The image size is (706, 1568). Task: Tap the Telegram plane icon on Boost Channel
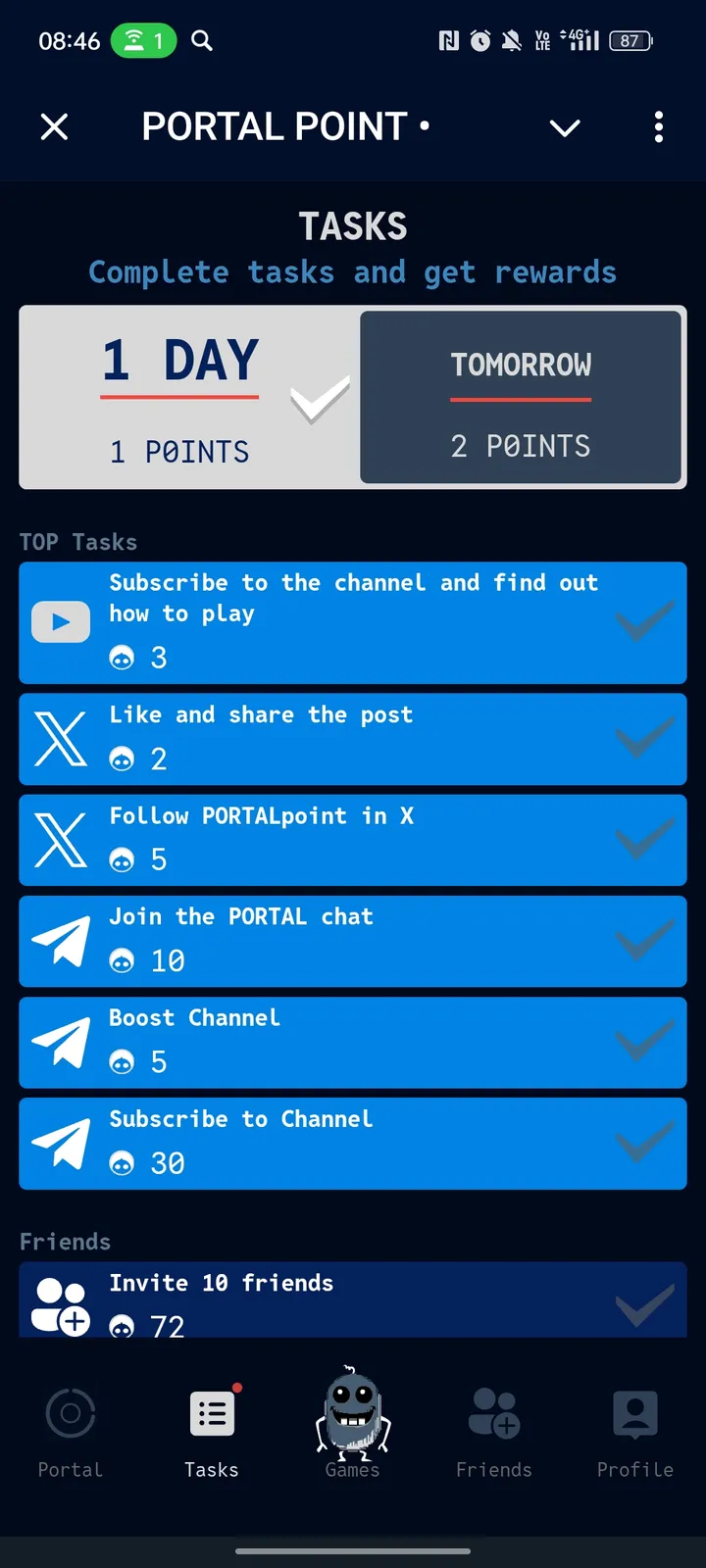(x=61, y=1042)
